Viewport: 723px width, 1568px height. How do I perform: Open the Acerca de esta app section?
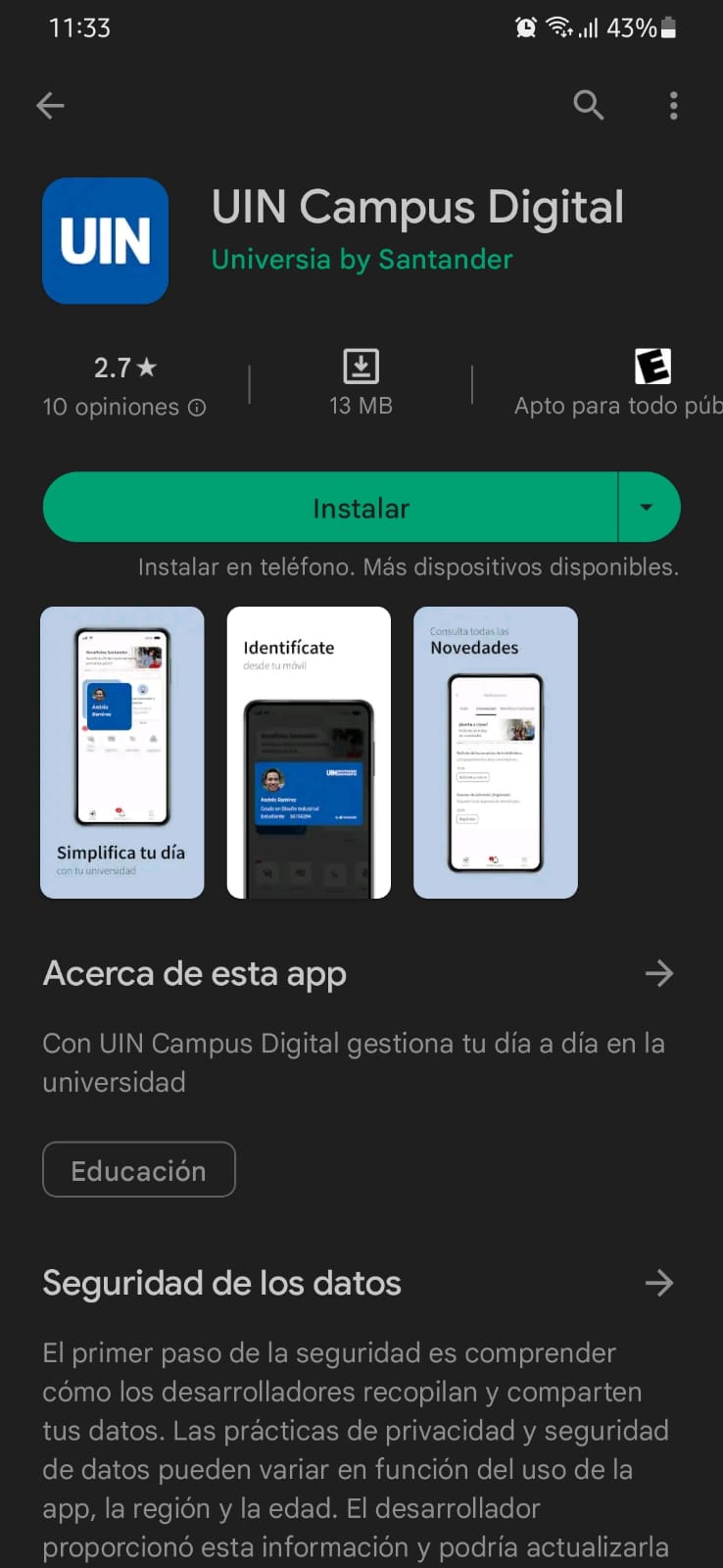pos(659,973)
